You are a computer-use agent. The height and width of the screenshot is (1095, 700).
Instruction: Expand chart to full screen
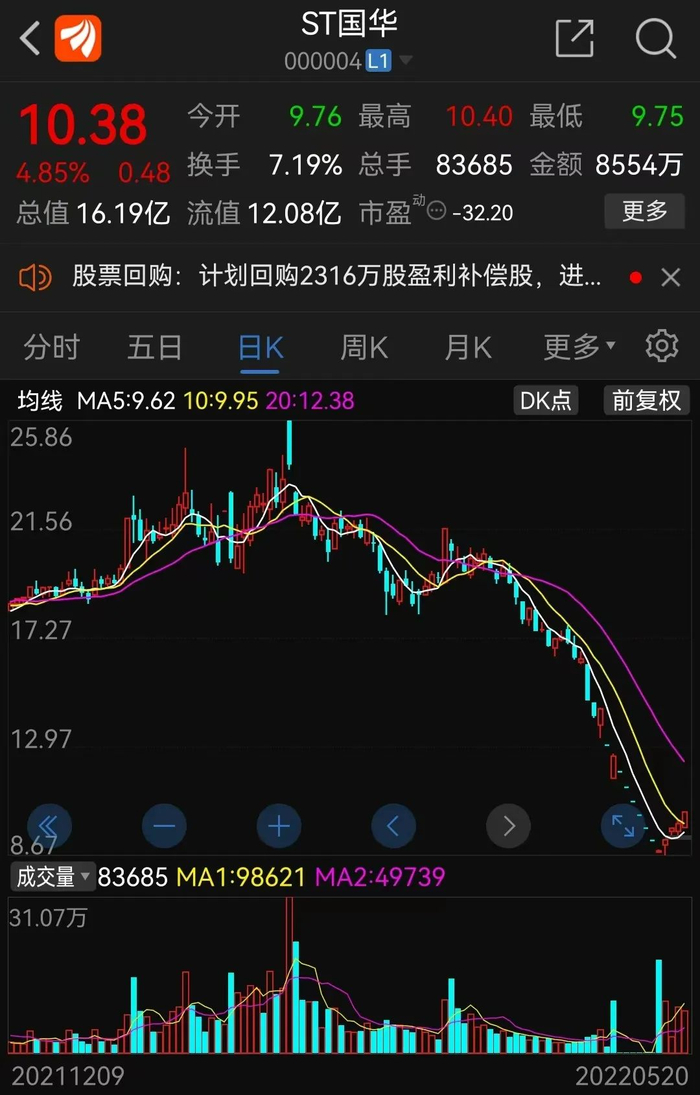point(622,826)
